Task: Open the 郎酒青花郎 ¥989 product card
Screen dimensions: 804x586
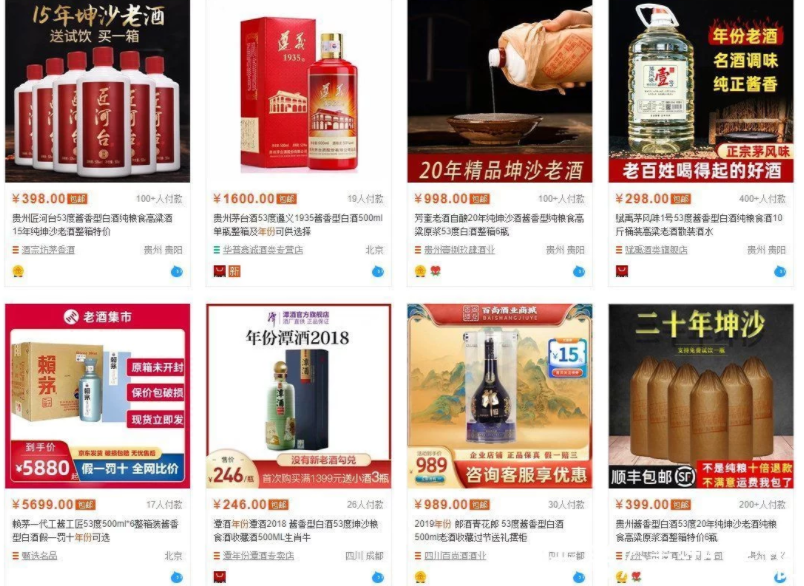Action: click(499, 396)
